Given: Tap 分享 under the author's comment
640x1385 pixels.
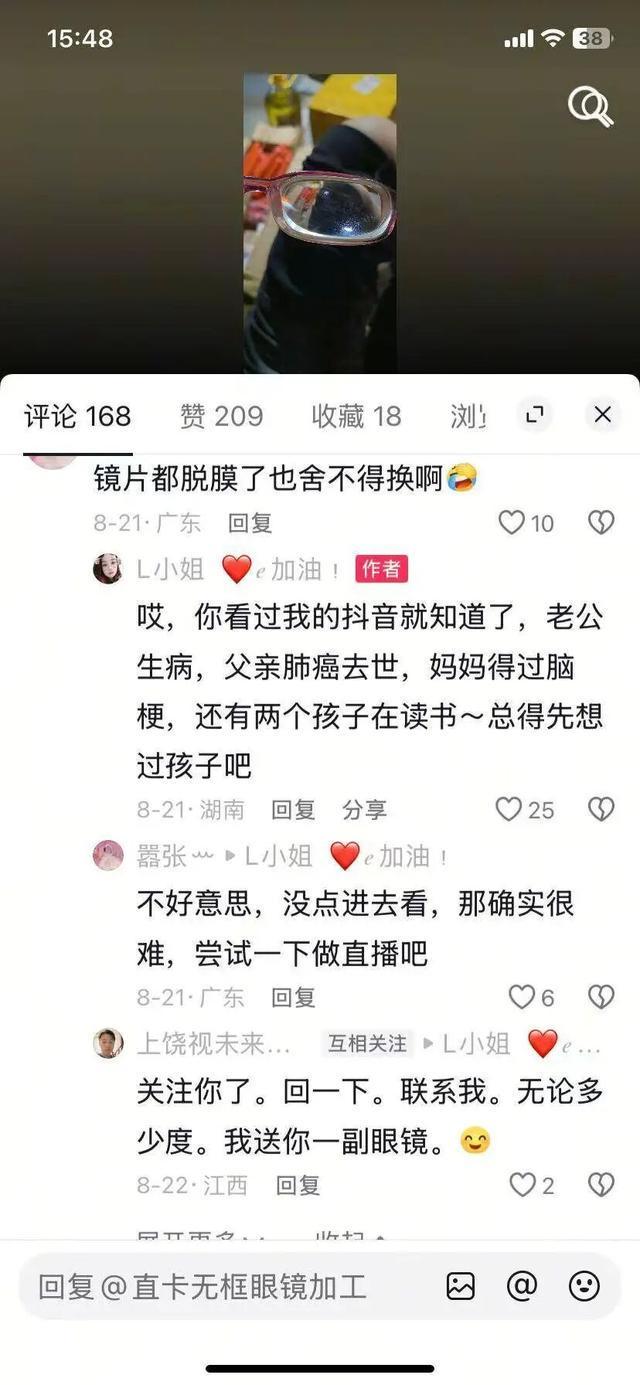Looking at the screenshot, I should [x=364, y=810].
